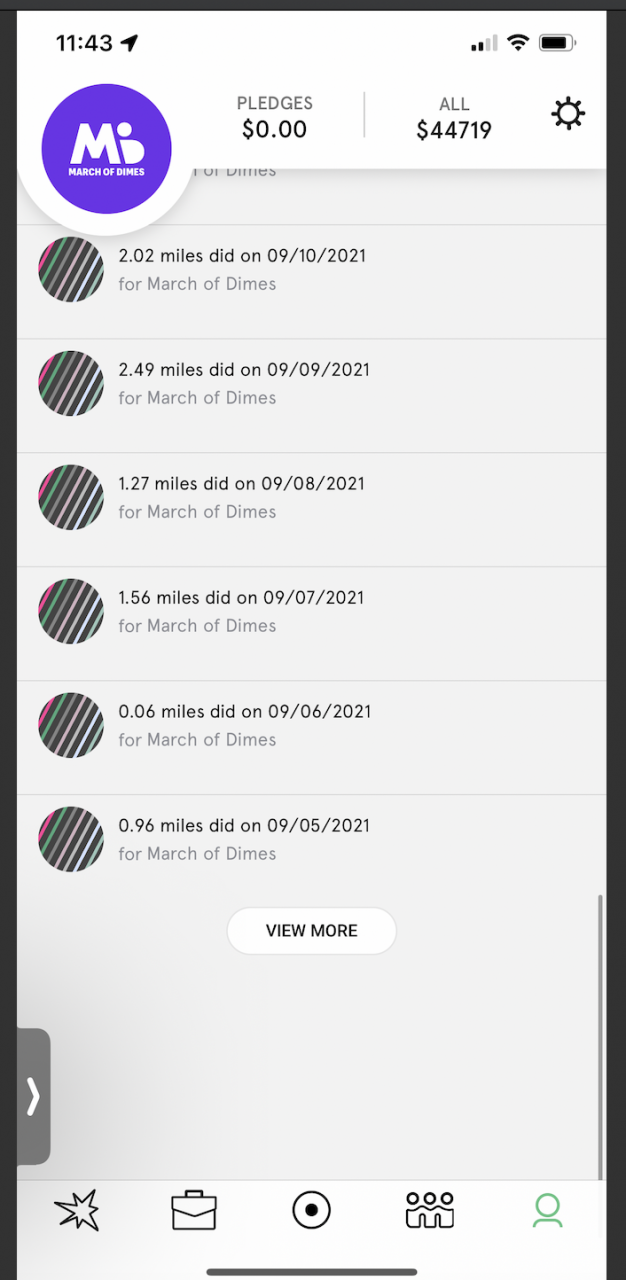Tap the March of Dimes charity badge
This screenshot has height=1280, width=626.
click(x=106, y=149)
